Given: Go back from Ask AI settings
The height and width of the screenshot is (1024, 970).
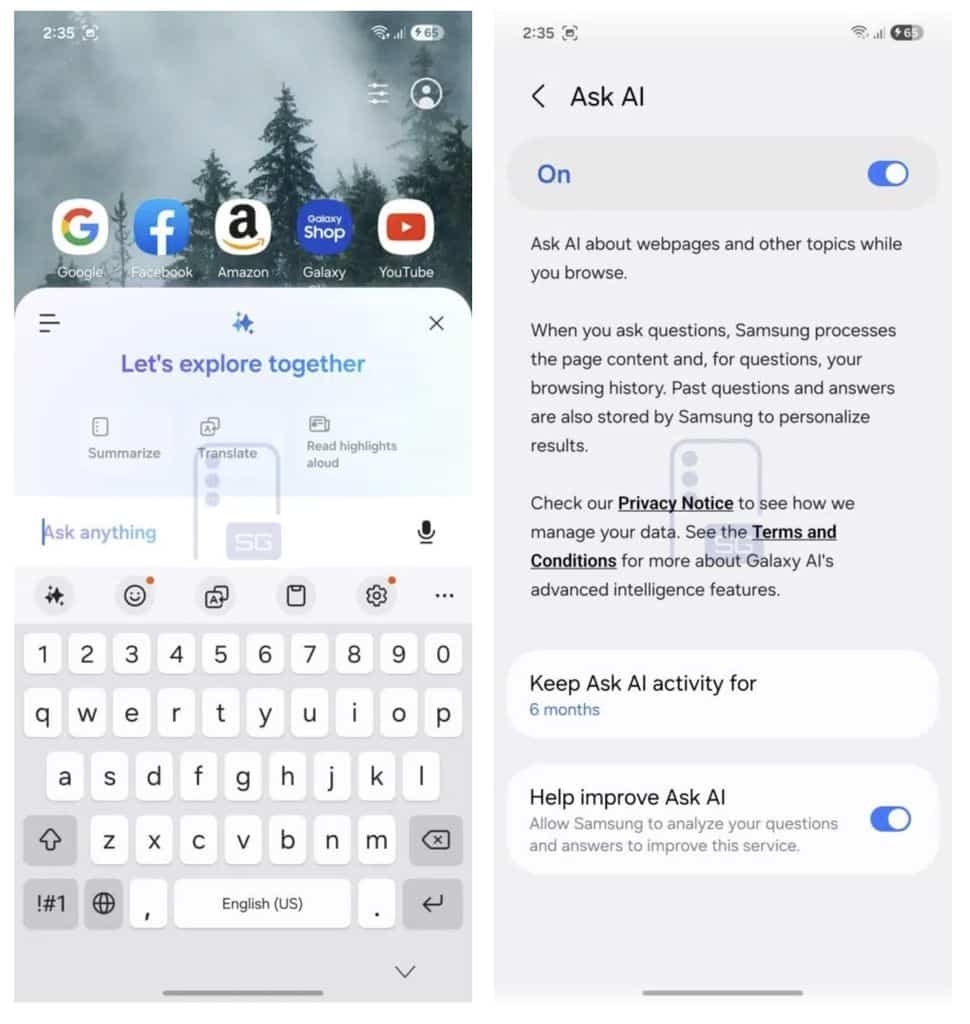Looking at the screenshot, I should [x=539, y=96].
